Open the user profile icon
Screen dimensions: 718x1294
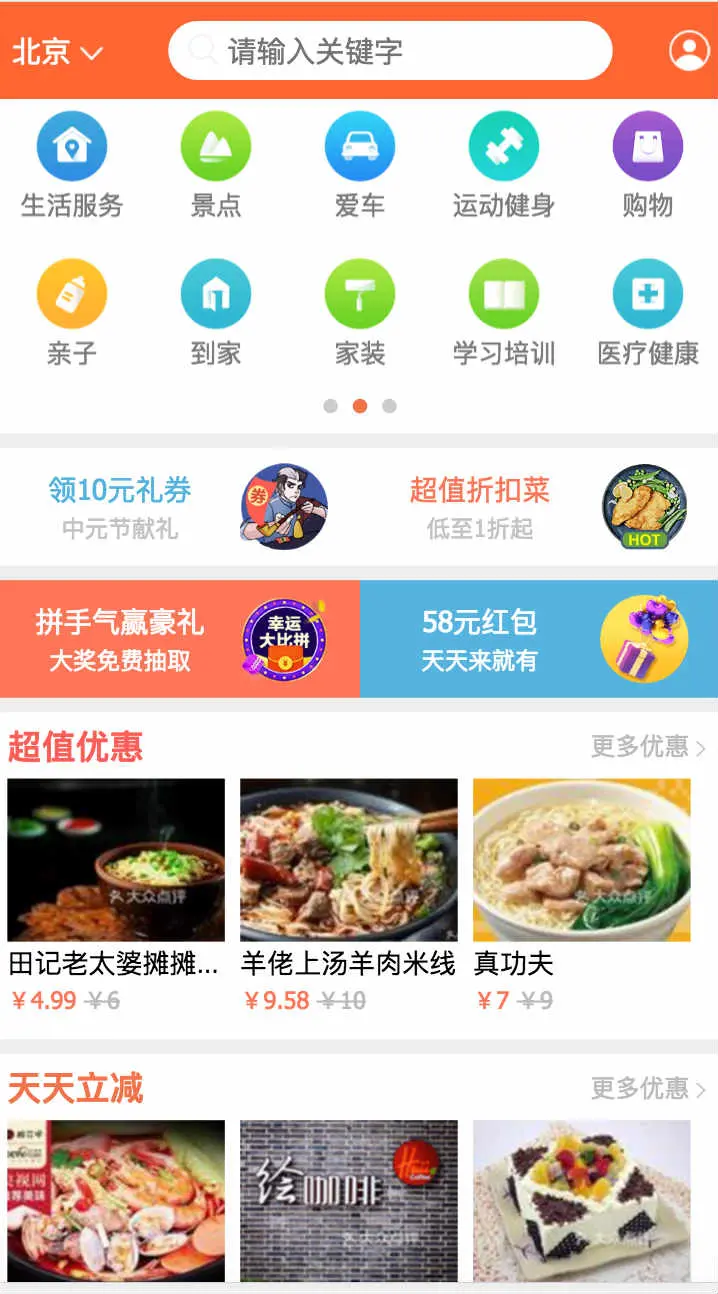688,51
